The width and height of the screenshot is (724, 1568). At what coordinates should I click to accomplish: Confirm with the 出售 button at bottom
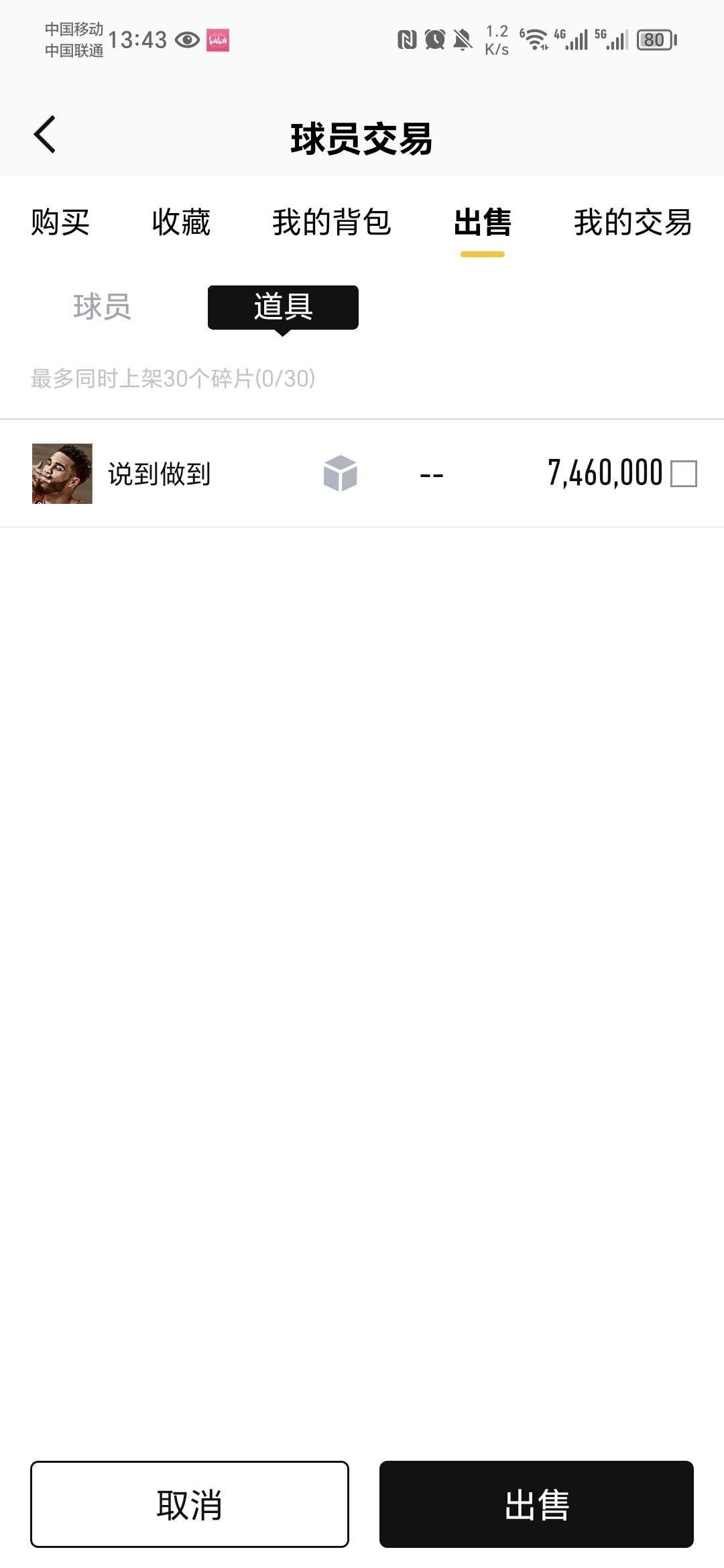536,1504
